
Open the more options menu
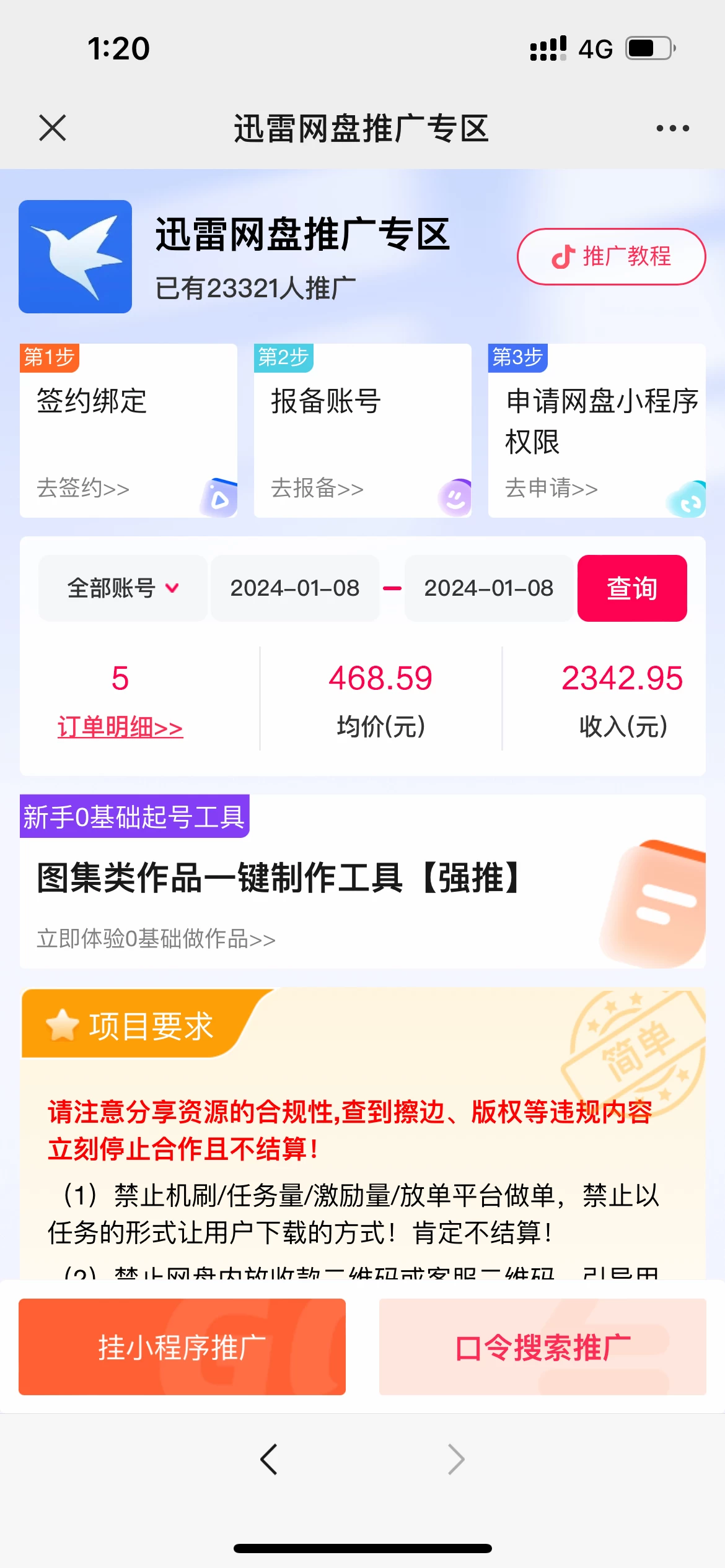point(671,128)
